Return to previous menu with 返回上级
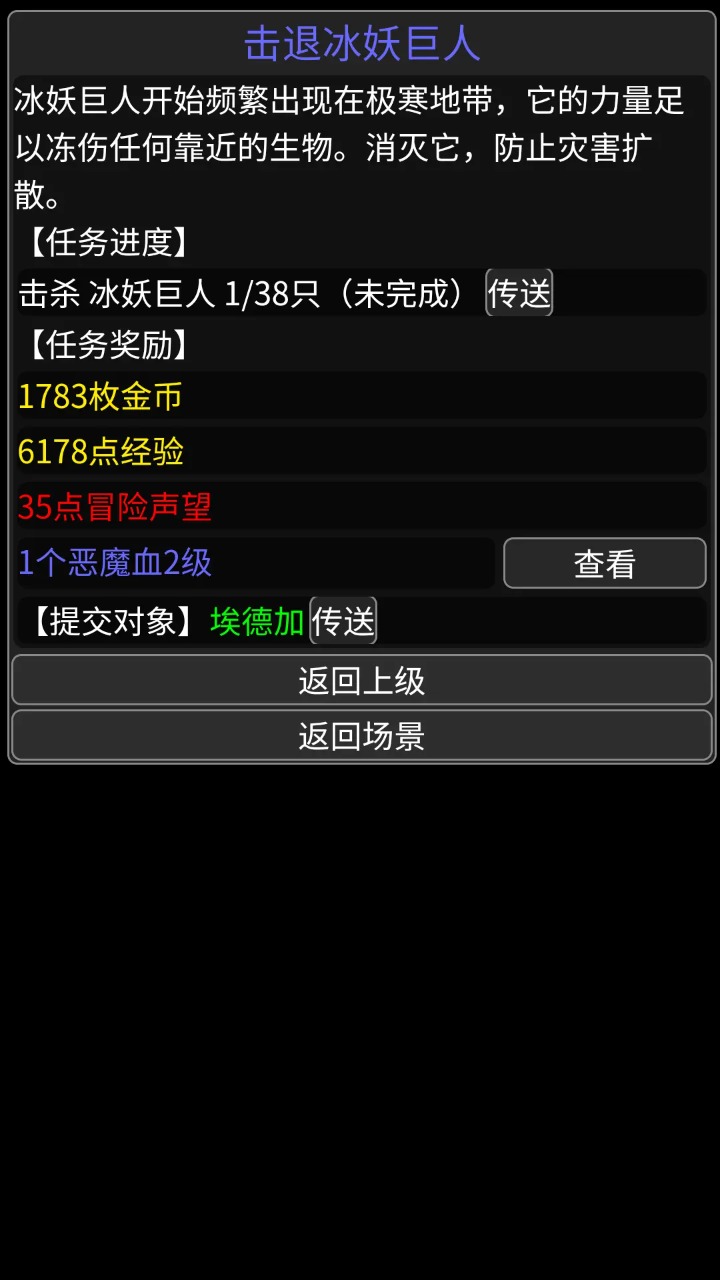 pos(360,680)
